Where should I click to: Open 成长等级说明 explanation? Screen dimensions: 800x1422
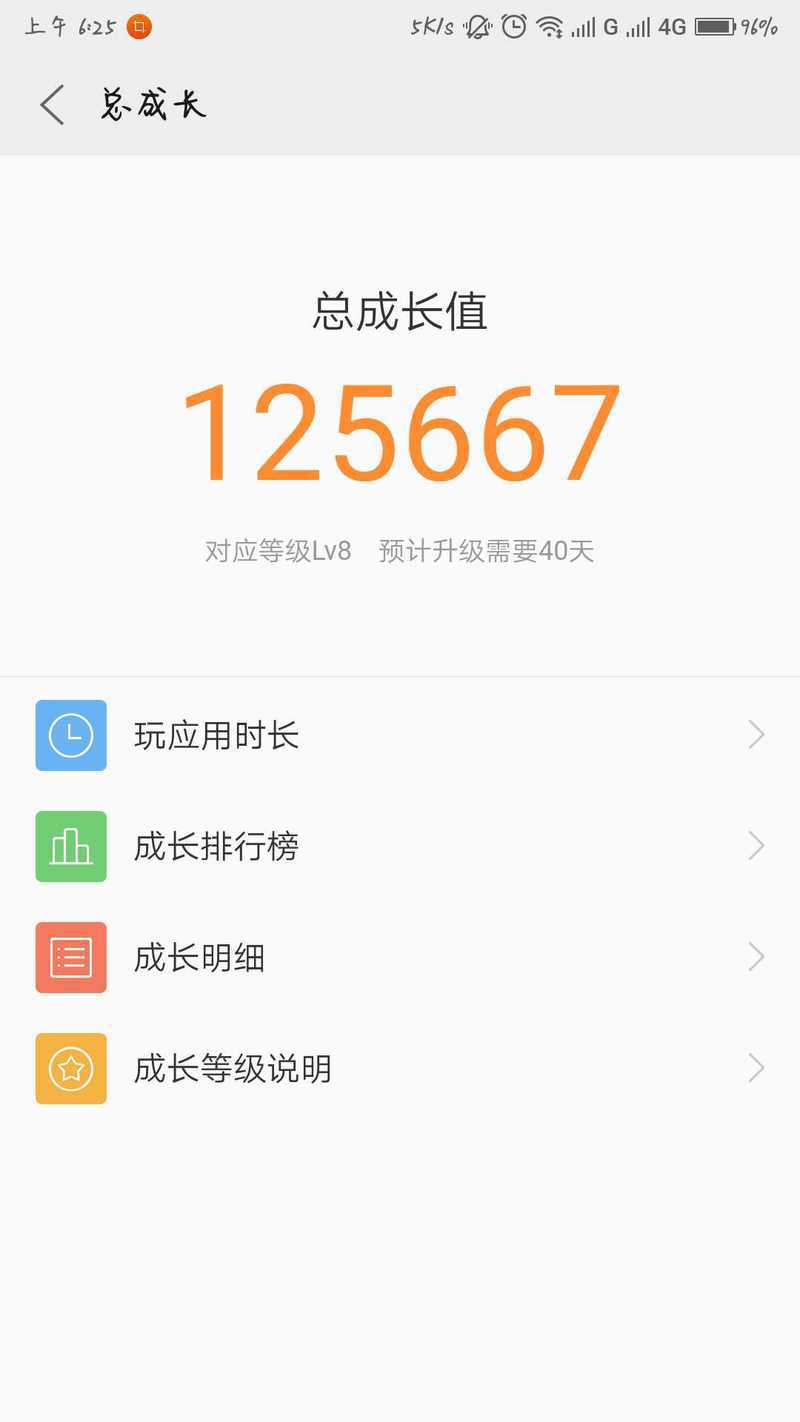[x=400, y=1068]
